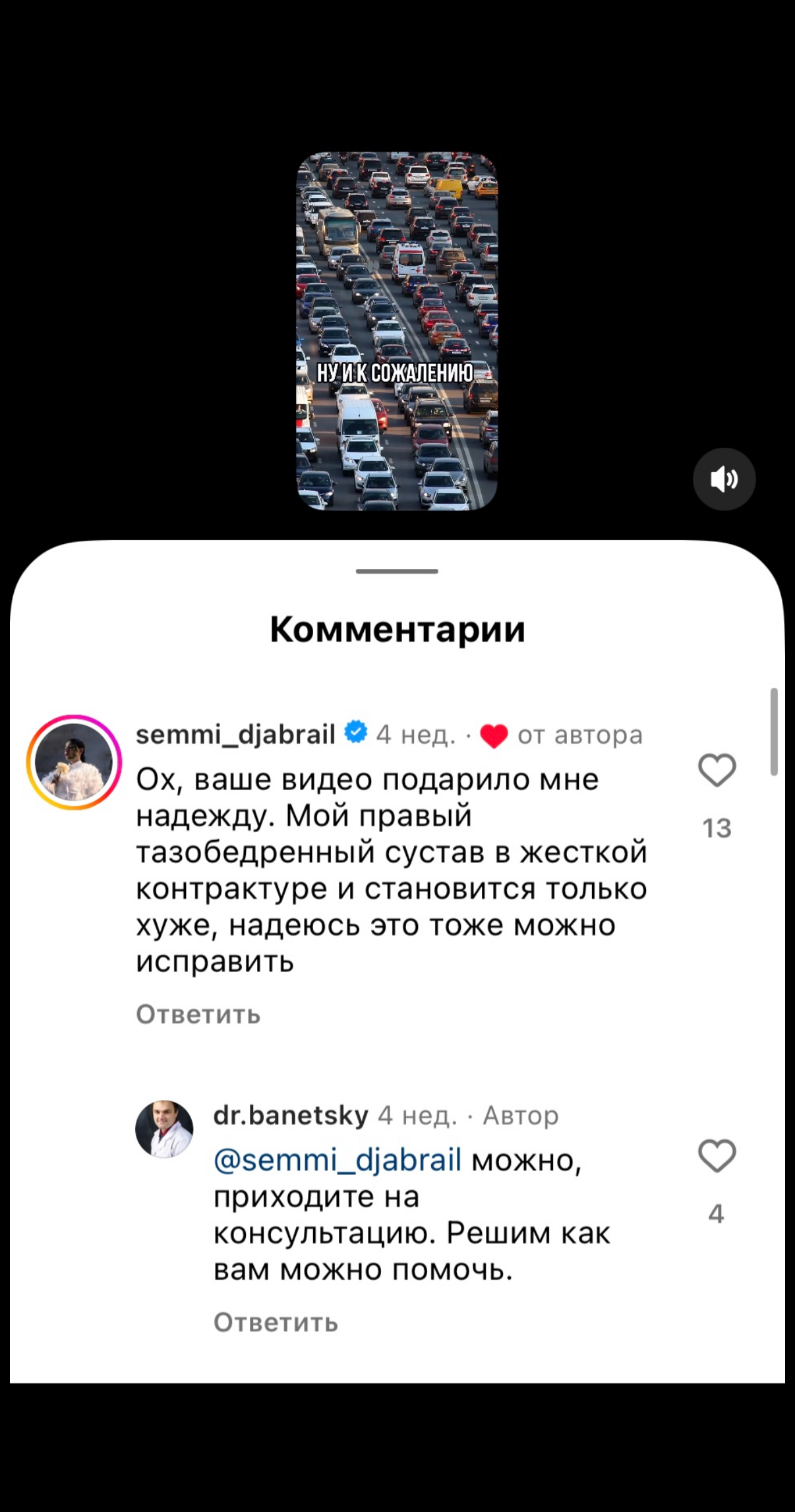Reply to dr.banetsky's comment

coord(276,1322)
